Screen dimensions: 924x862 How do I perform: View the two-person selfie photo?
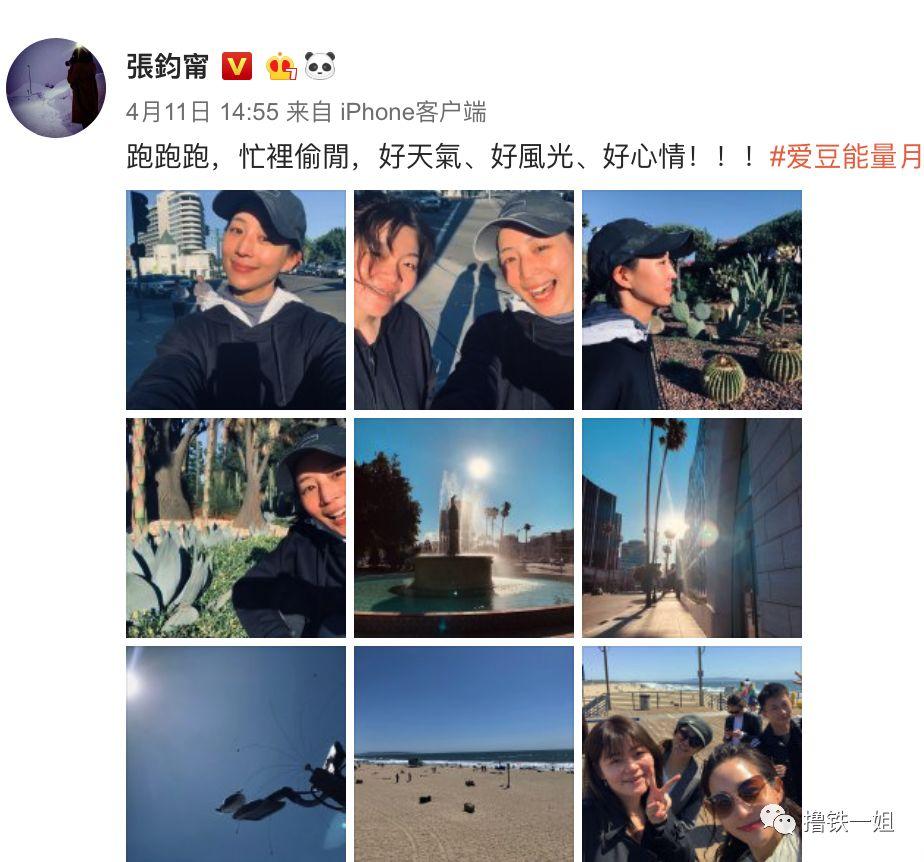[x=464, y=300]
